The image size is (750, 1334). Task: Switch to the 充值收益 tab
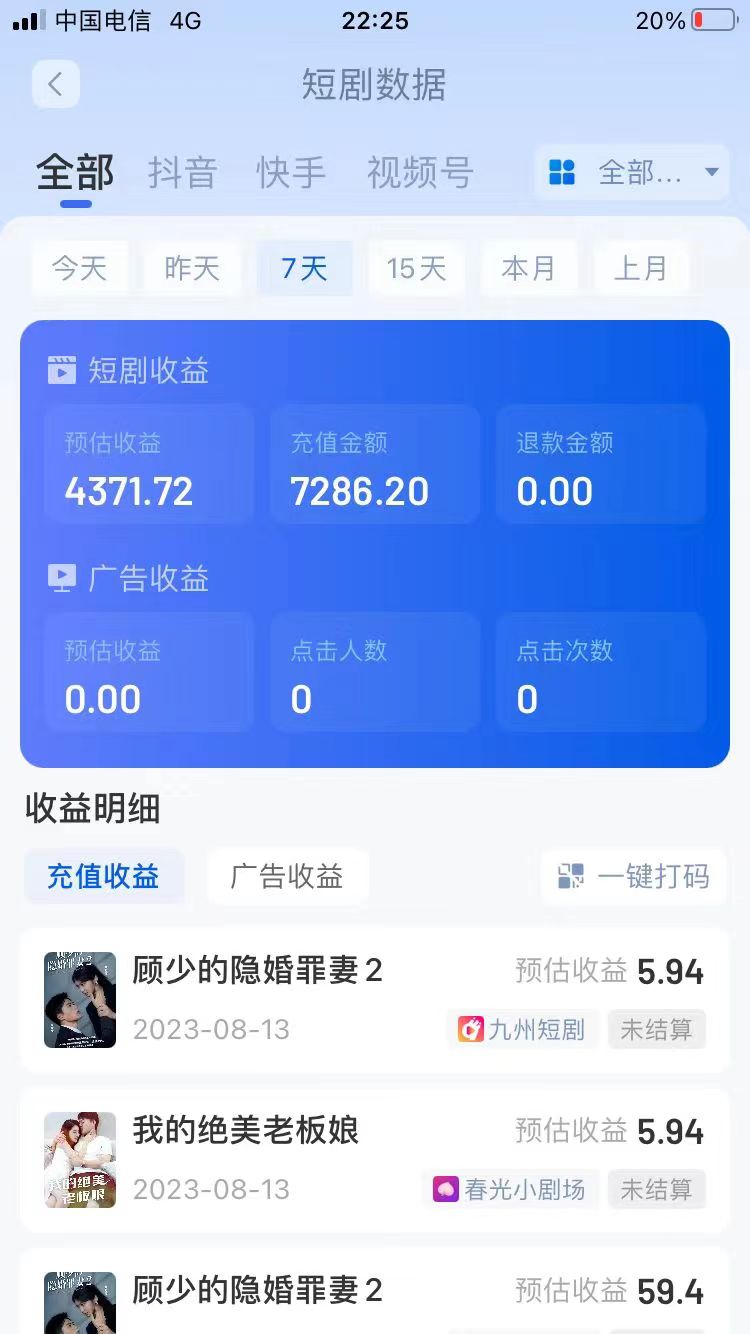pos(103,876)
